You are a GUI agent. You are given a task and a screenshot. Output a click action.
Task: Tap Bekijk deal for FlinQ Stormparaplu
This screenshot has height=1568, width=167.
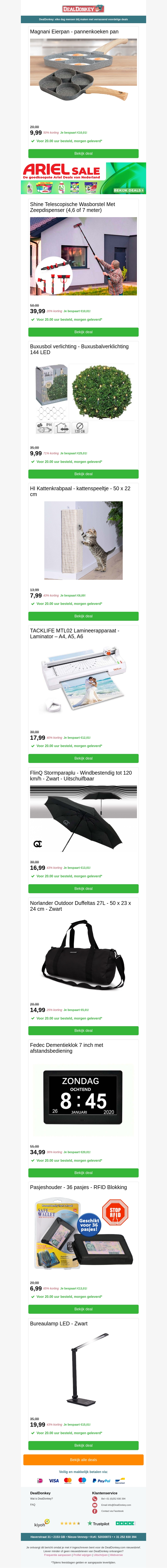(x=83, y=889)
